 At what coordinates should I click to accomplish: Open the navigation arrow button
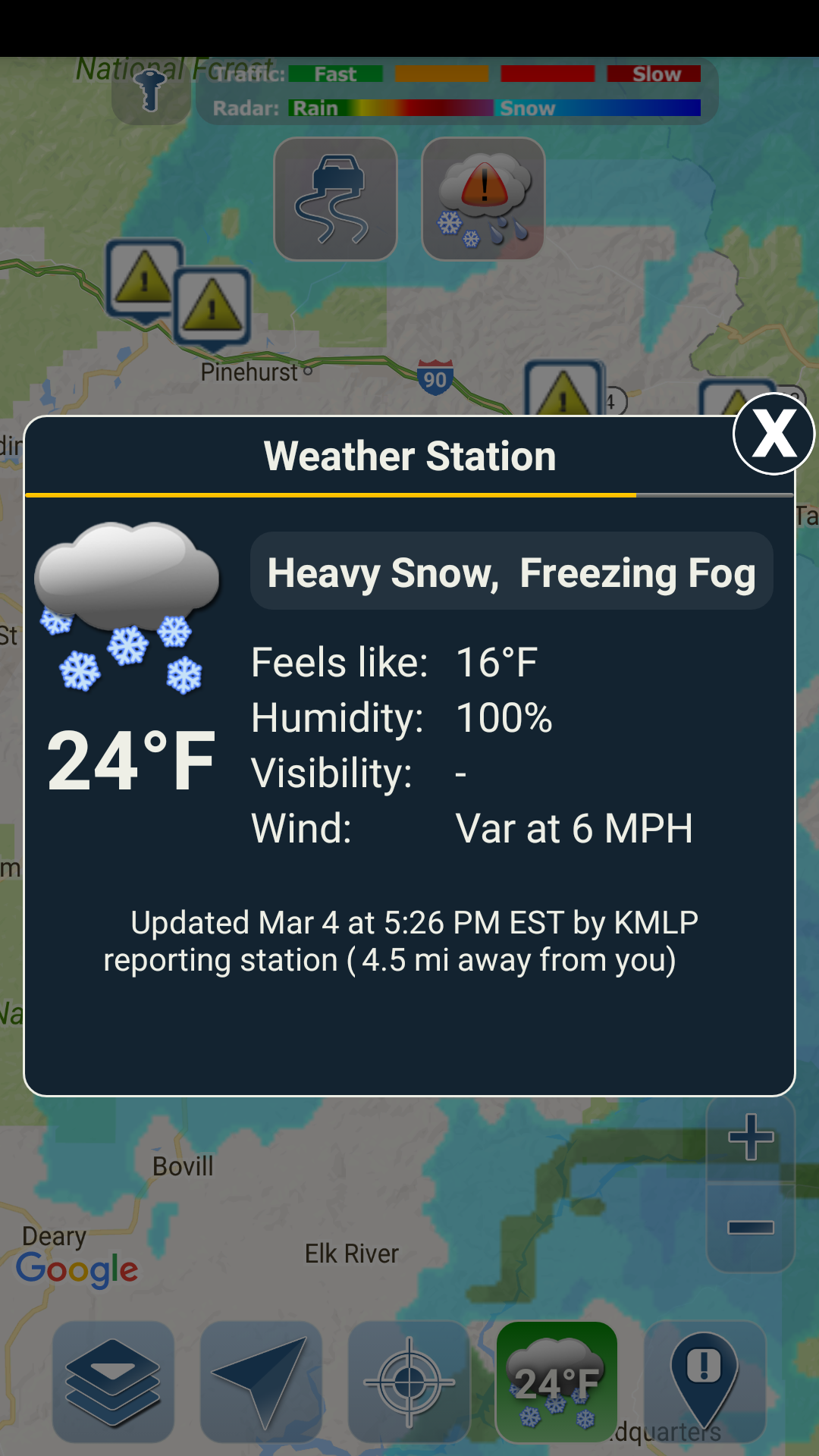pyautogui.click(x=261, y=1382)
